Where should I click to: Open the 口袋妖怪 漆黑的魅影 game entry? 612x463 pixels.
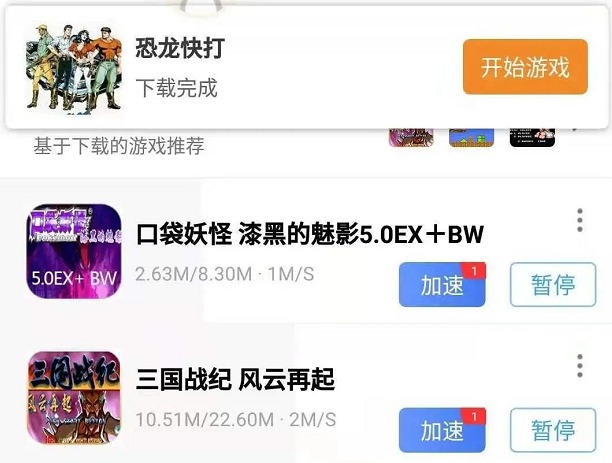tap(309, 235)
